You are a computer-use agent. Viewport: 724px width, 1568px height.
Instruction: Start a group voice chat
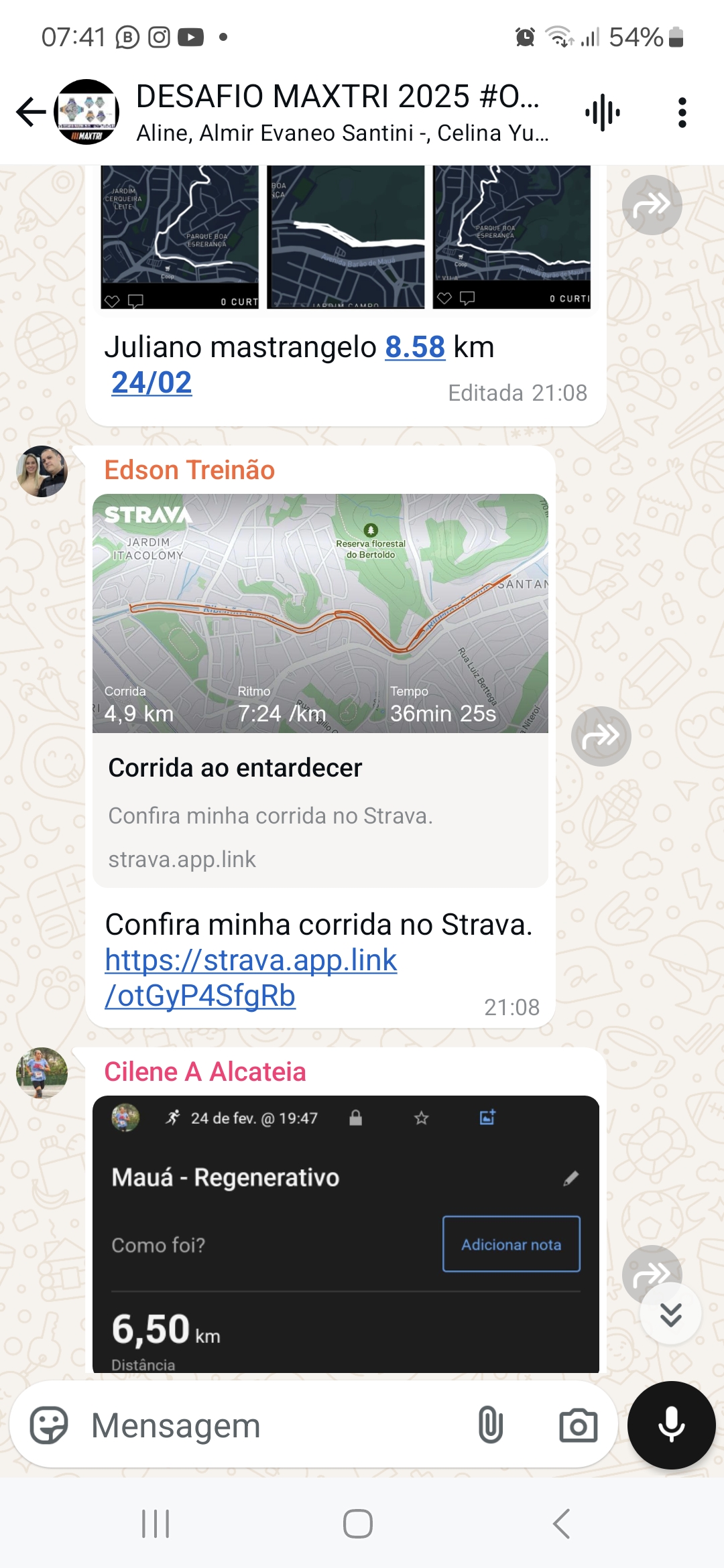pyautogui.click(x=602, y=113)
